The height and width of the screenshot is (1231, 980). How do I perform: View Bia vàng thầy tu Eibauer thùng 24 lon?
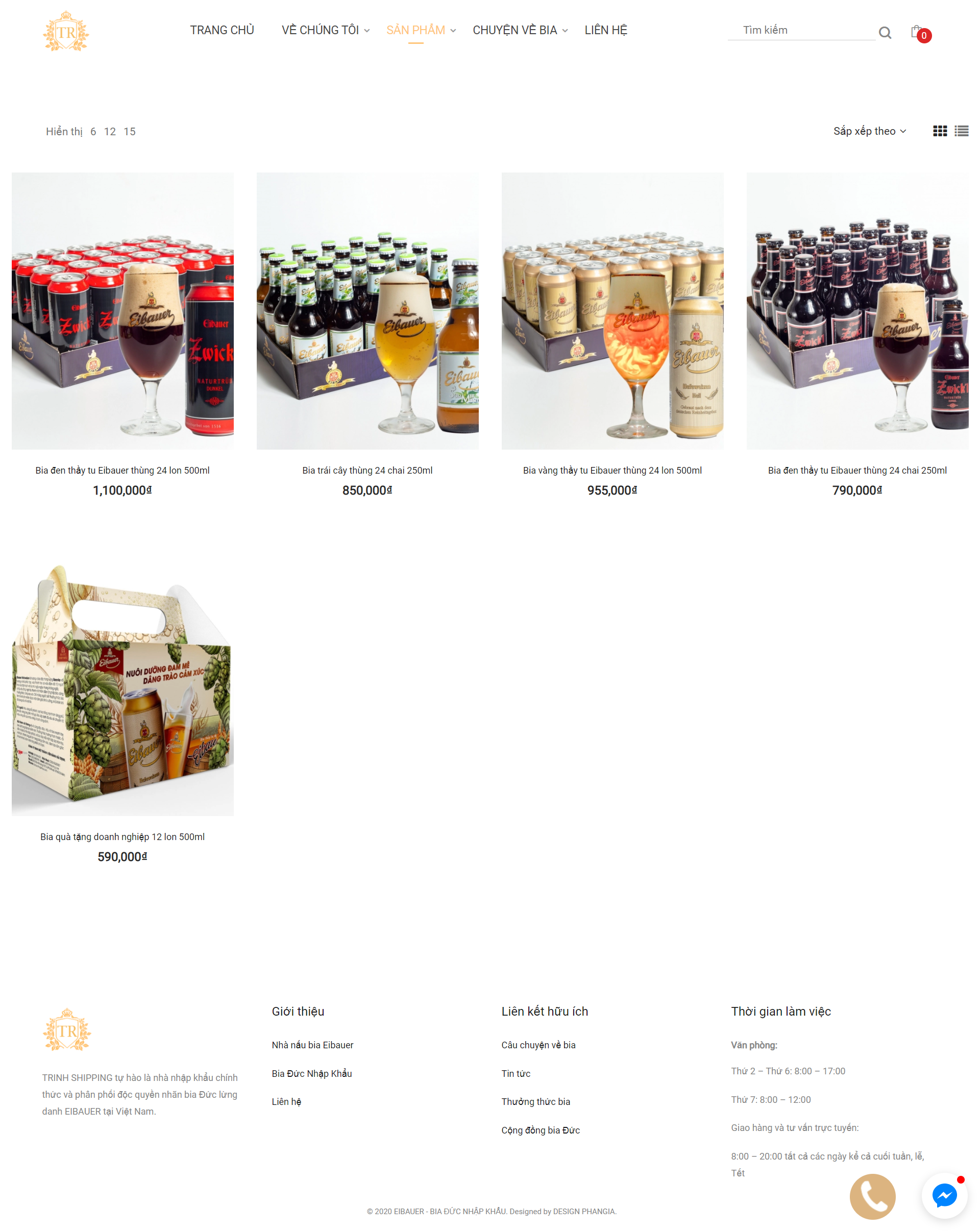coord(611,471)
